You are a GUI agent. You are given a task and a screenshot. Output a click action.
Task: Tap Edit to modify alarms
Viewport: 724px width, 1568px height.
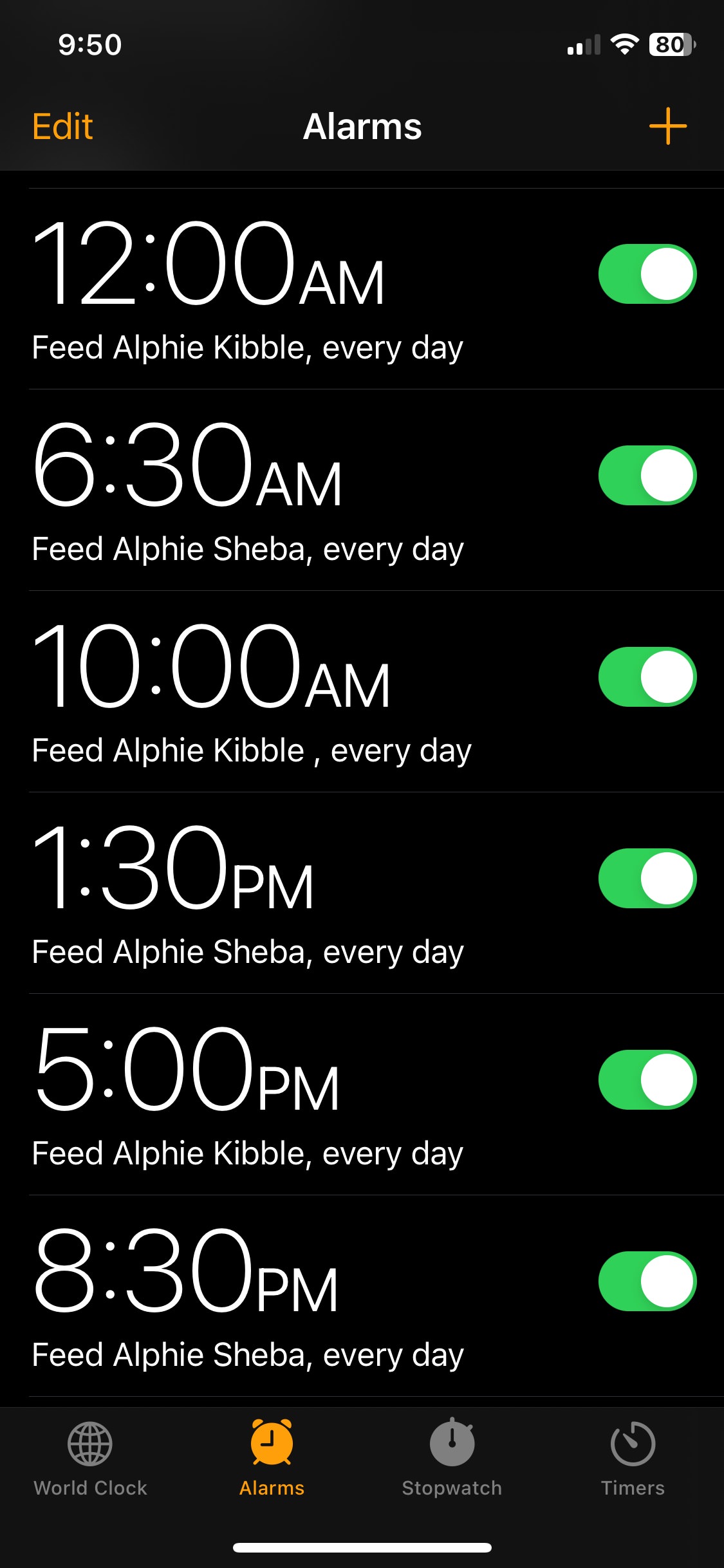(x=62, y=126)
